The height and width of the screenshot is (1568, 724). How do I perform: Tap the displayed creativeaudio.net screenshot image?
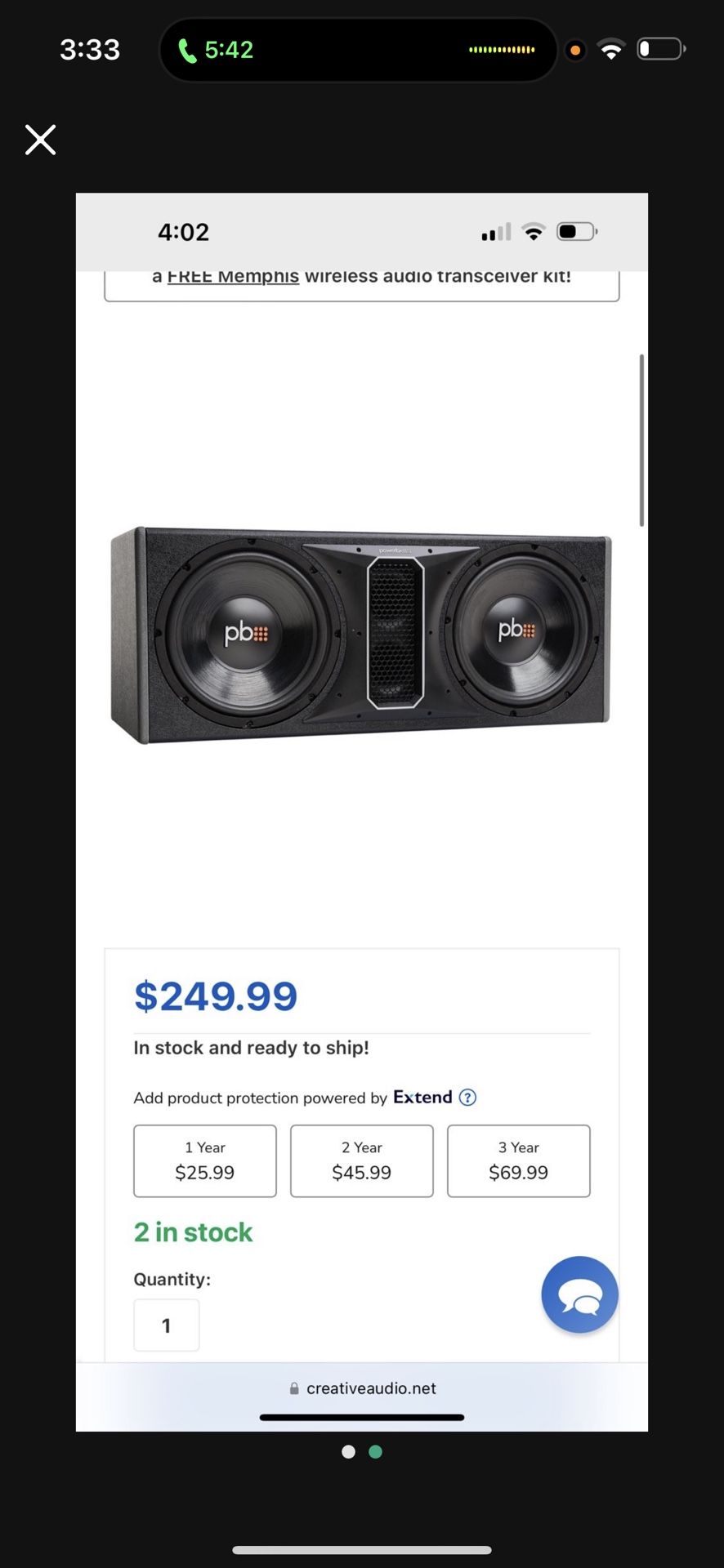(361, 811)
